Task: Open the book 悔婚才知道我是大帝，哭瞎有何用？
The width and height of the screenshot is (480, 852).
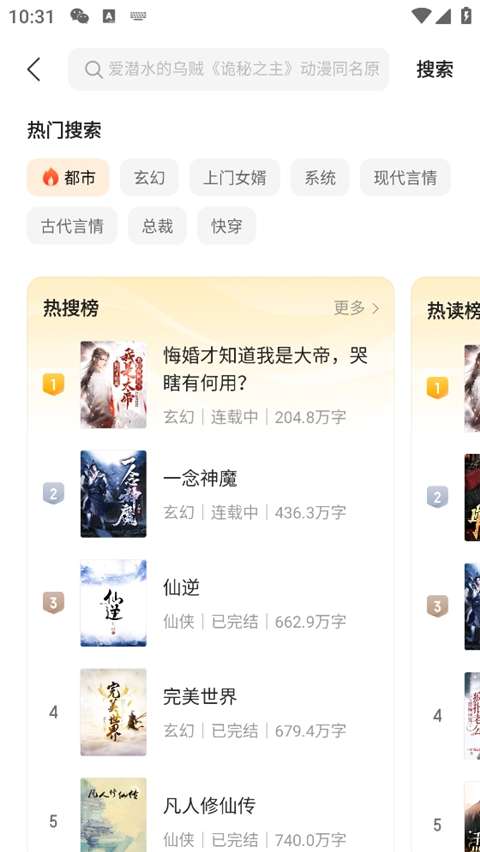Action: click(x=211, y=385)
